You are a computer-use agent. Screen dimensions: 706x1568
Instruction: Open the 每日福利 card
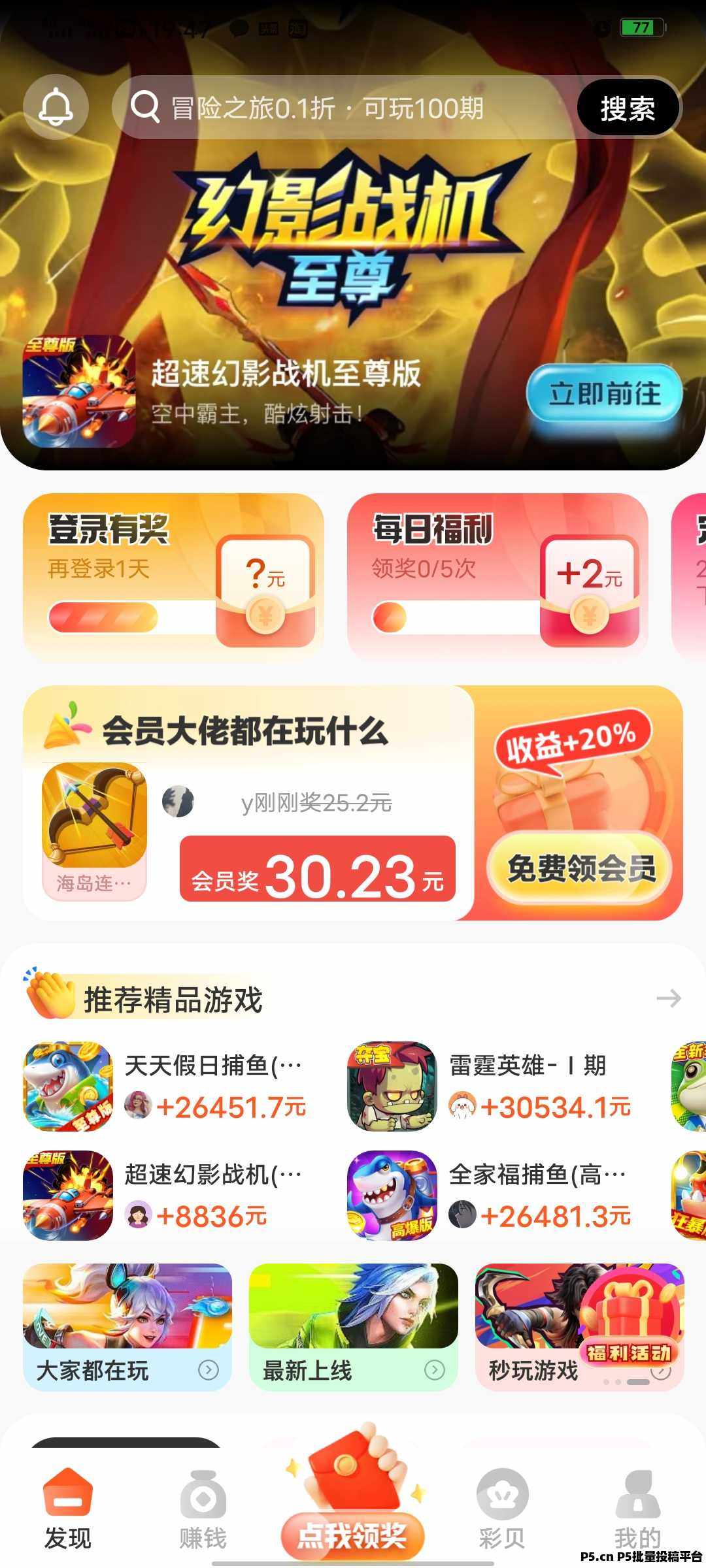pyautogui.click(x=497, y=577)
